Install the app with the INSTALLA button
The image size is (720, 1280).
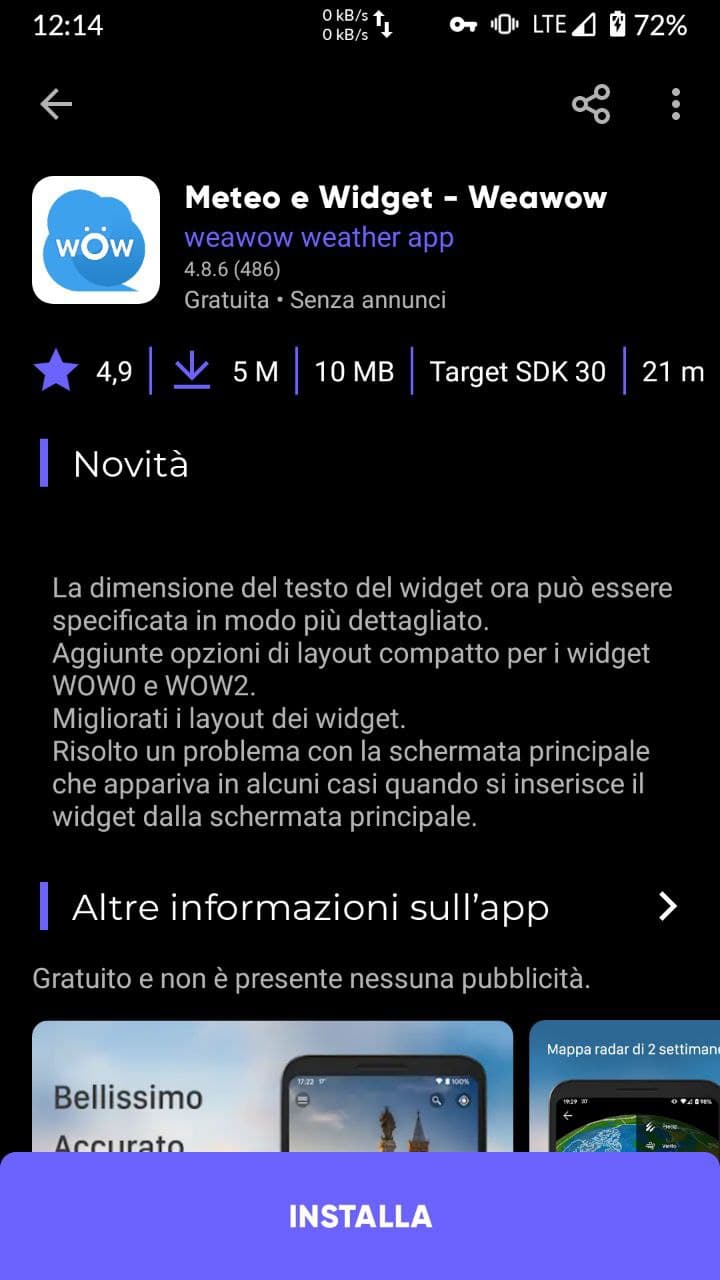[x=360, y=1216]
